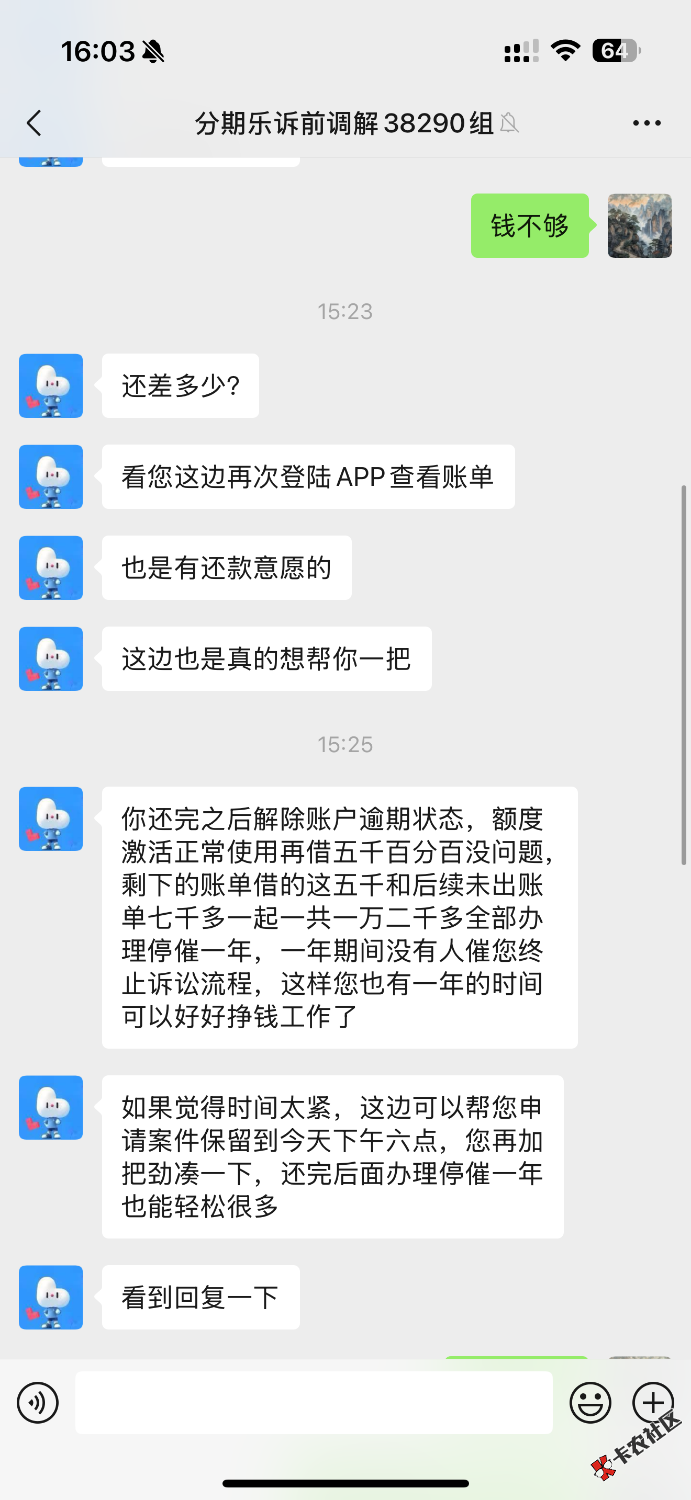Image resolution: width=691 pixels, height=1500 pixels.
Task: Open the group chat overflow menu
Action: coord(647,123)
